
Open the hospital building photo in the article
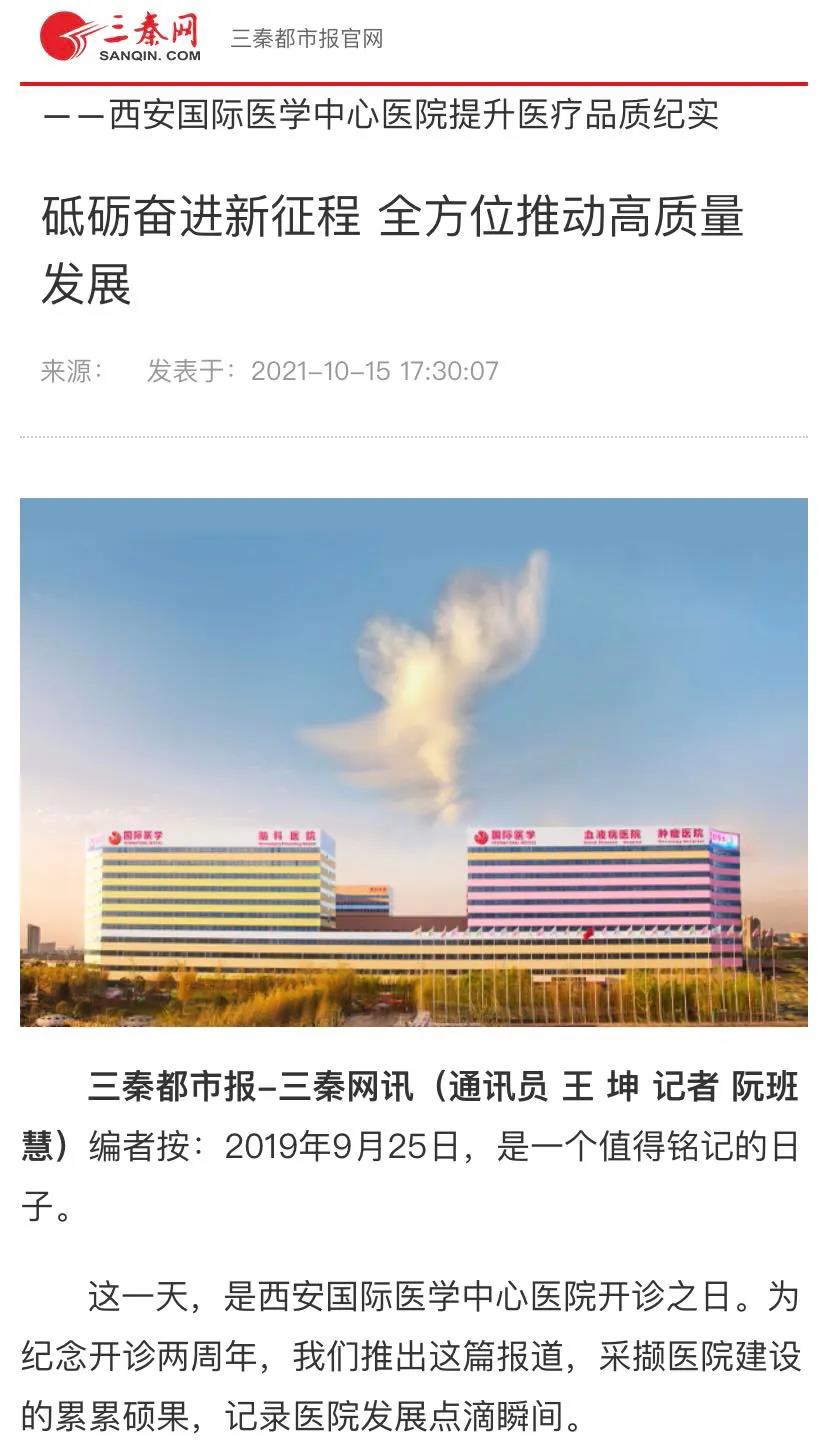(x=413, y=761)
